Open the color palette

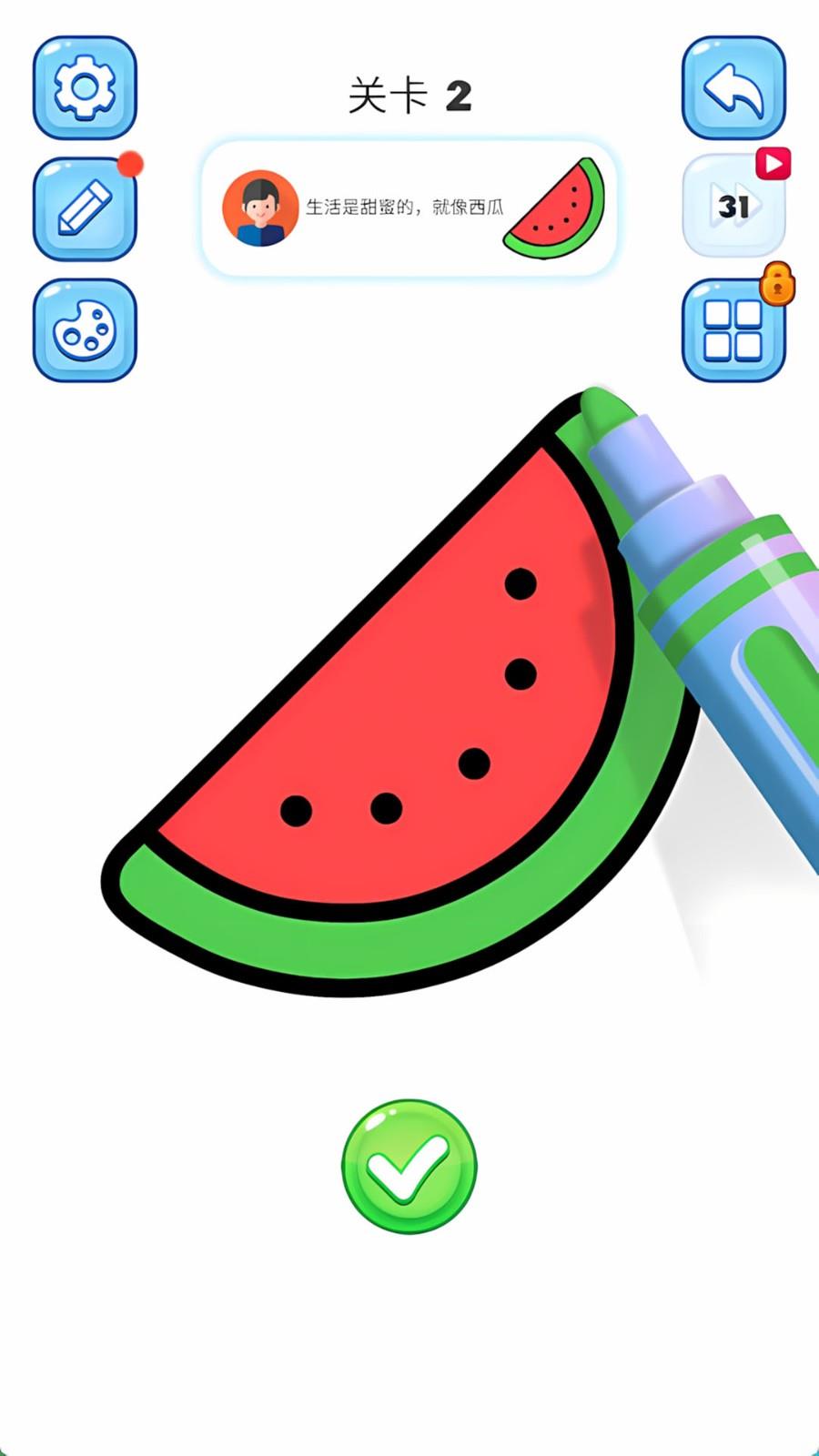coord(85,330)
